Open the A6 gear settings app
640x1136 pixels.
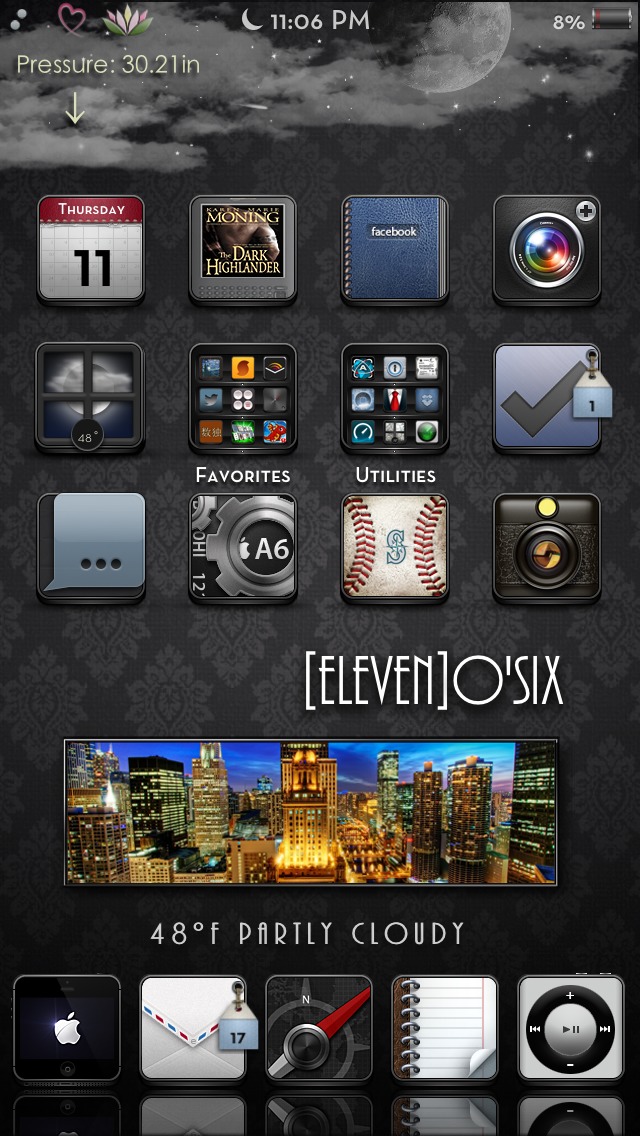[243, 547]
